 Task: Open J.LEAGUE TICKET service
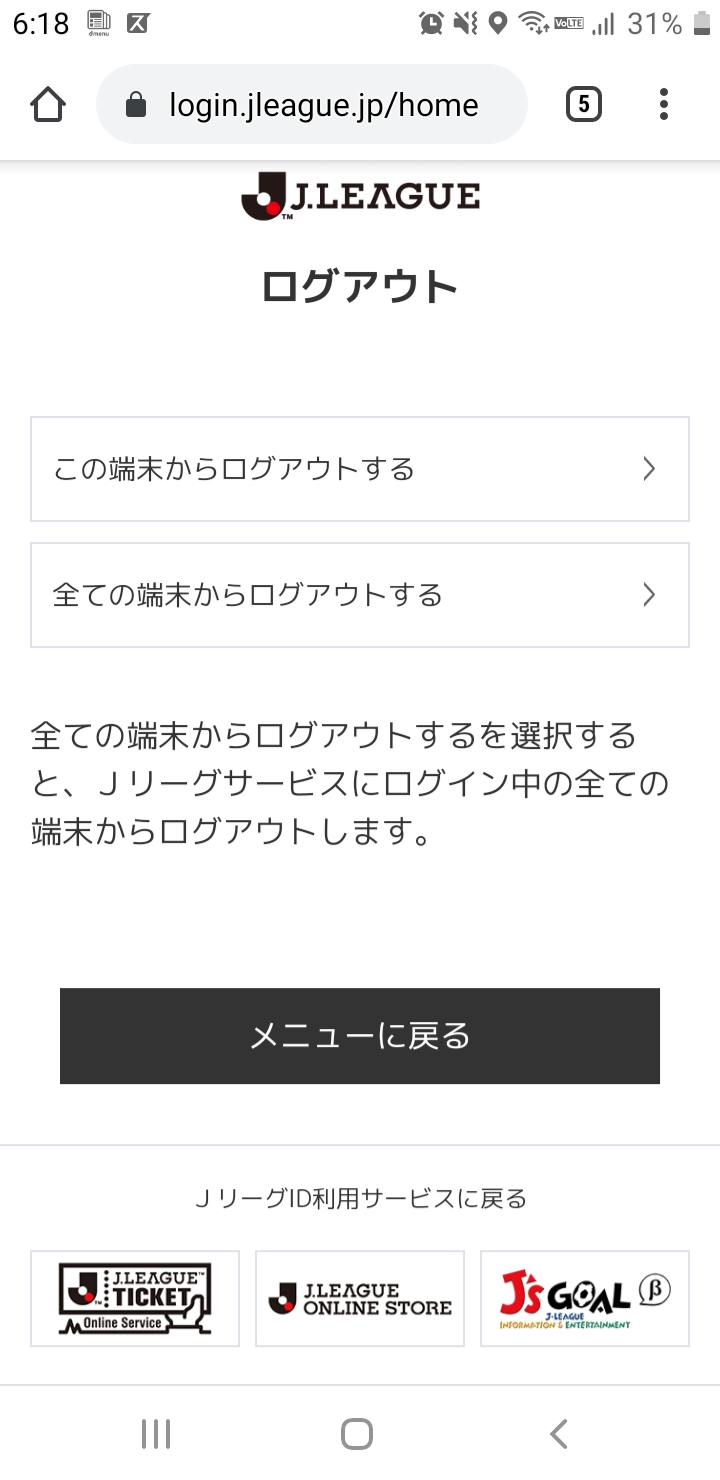pos(135,1298)
